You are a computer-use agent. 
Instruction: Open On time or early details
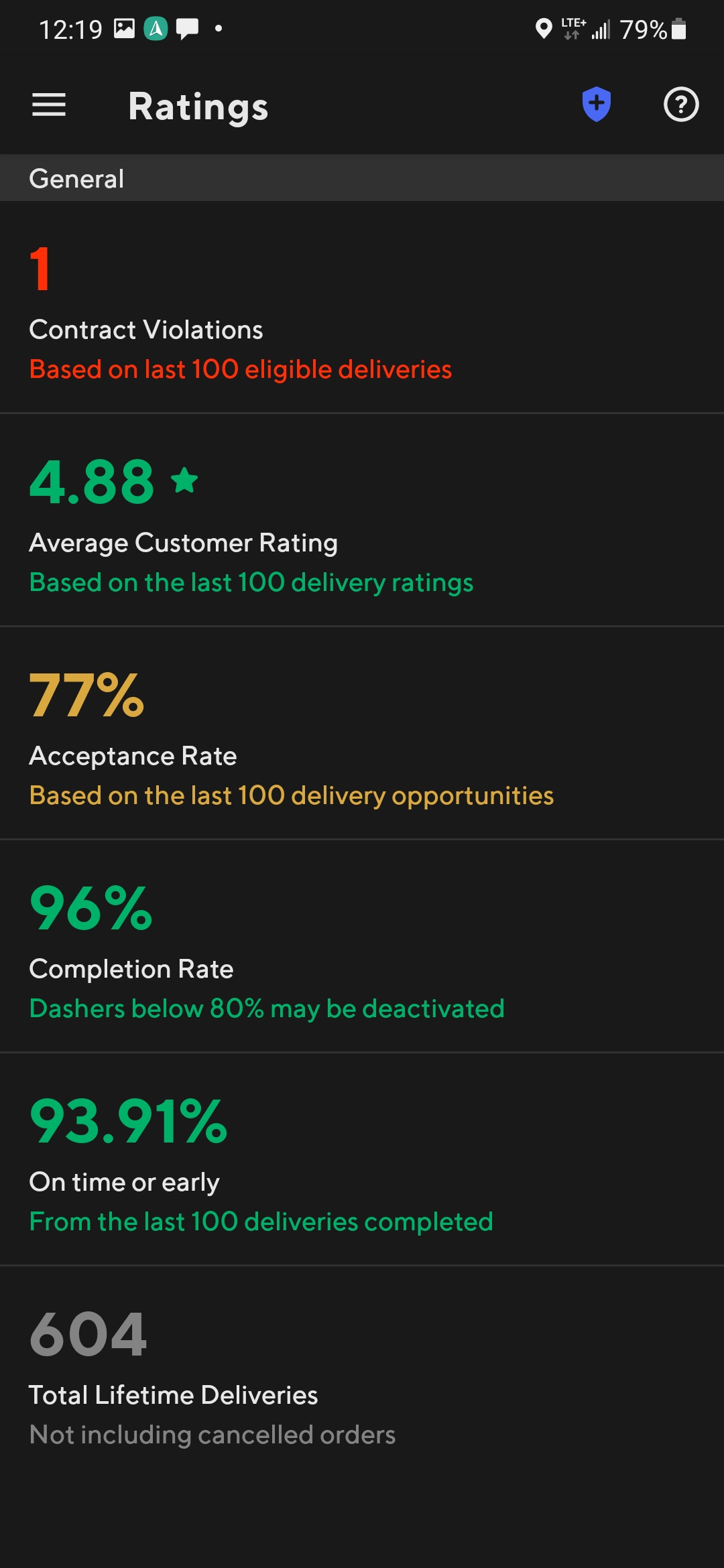pyautogui.click(x=362, y=1159)
